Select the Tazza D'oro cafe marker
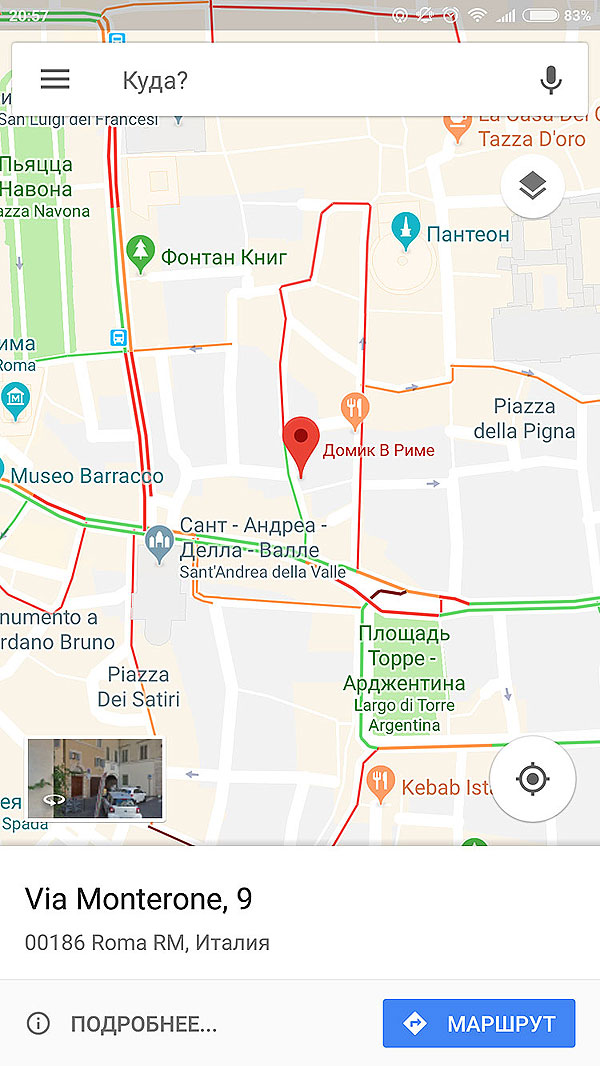The image size is (600, 1066). tap(458, 128)
